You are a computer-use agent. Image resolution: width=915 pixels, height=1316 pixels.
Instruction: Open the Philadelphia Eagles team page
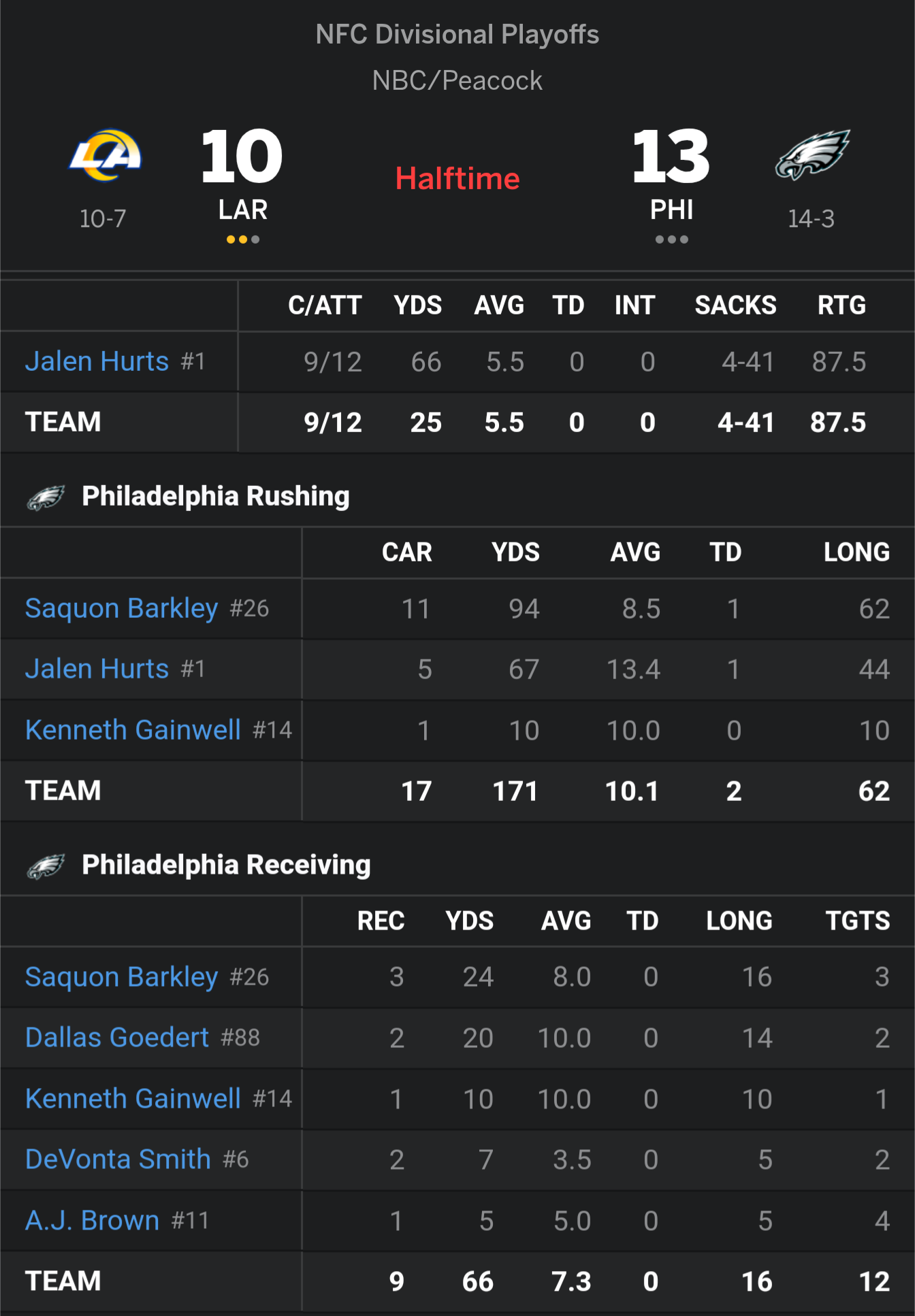click(812, 157)
